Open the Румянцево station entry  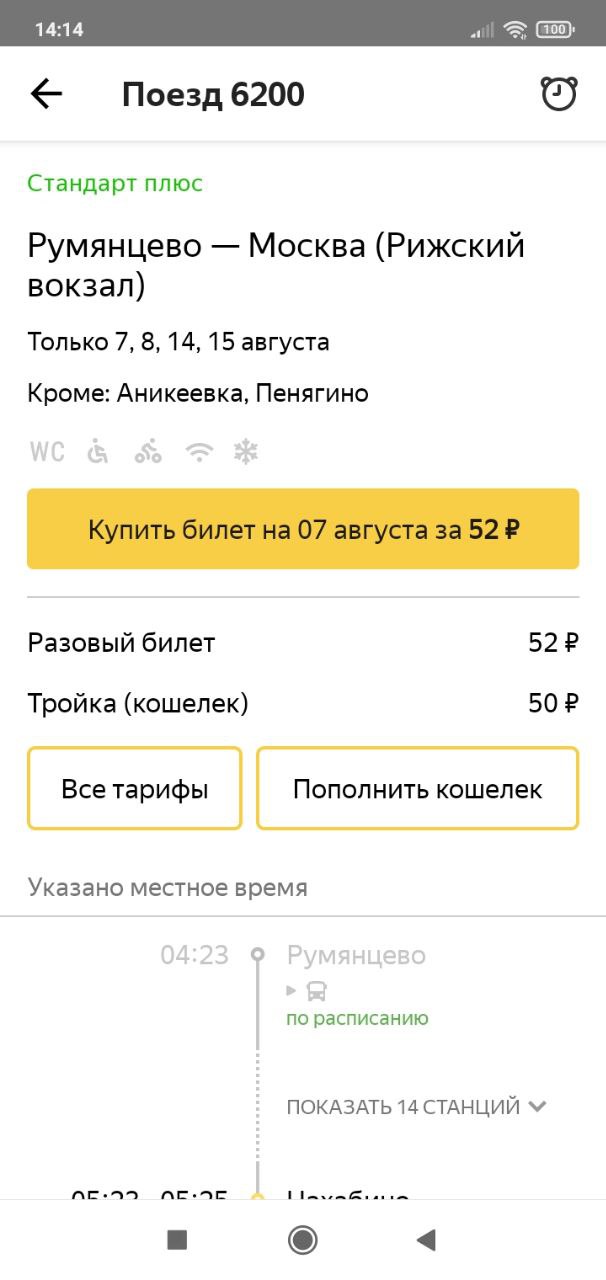(x=356, y=955)
